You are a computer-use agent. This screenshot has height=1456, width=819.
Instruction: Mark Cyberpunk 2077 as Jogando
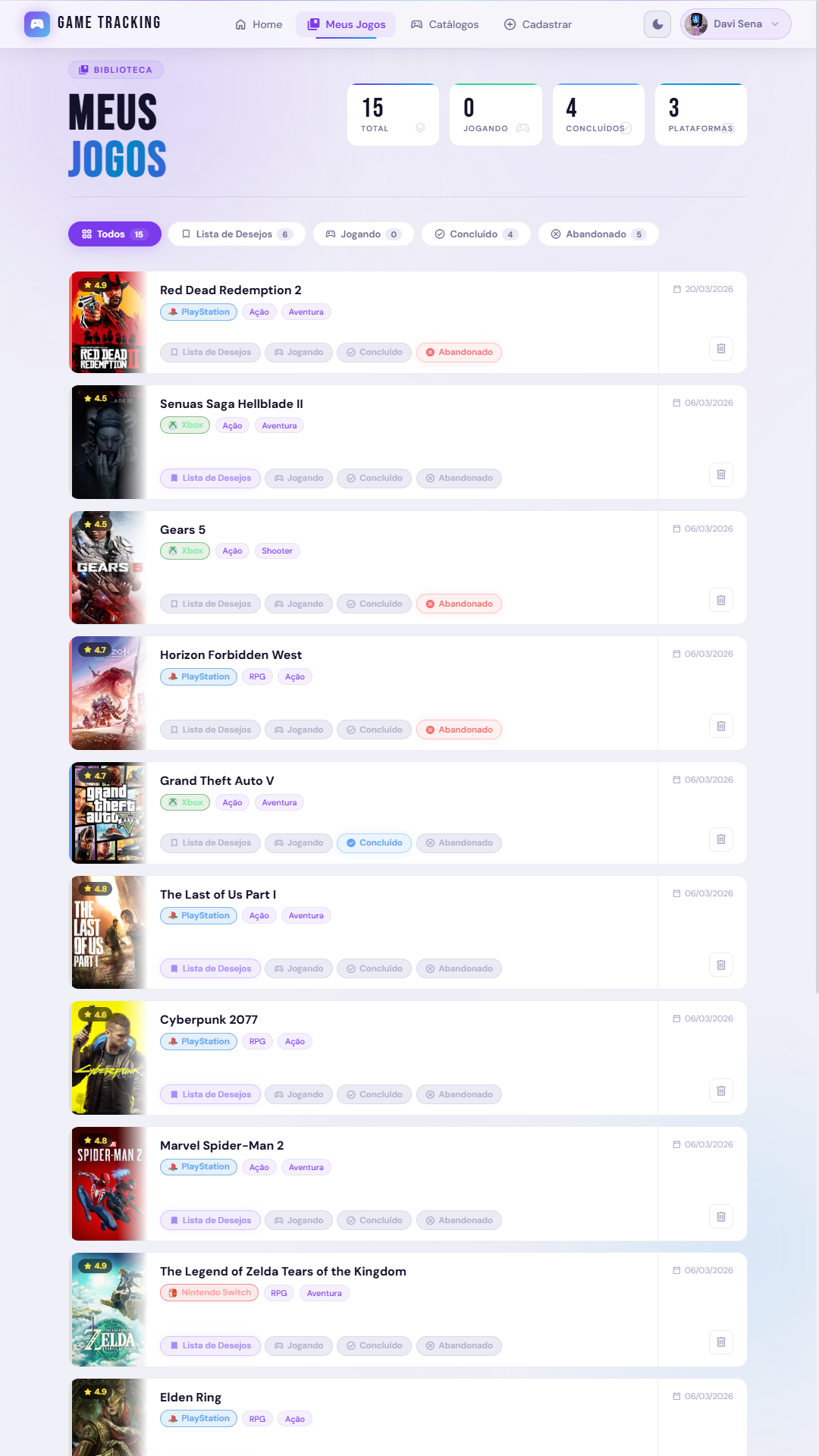pos(299,1095)
